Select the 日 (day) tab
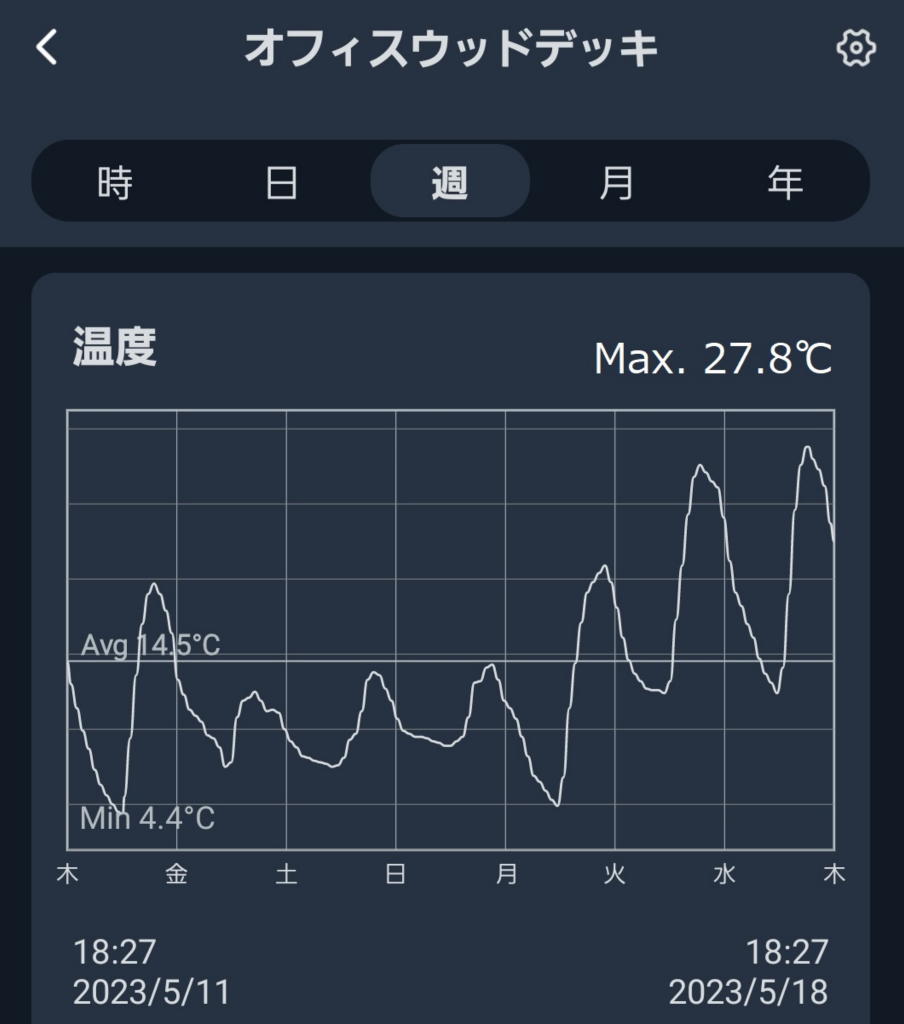The height and width of the screenshot is (1024, 904). tap(282, 182)
